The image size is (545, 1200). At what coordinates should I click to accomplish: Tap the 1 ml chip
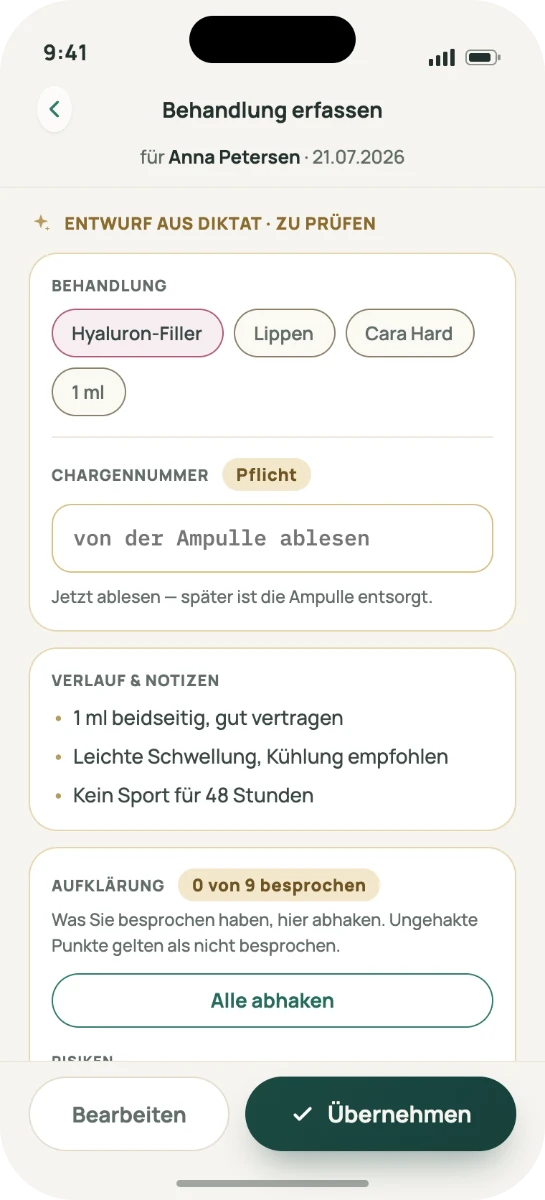(88, 392)
